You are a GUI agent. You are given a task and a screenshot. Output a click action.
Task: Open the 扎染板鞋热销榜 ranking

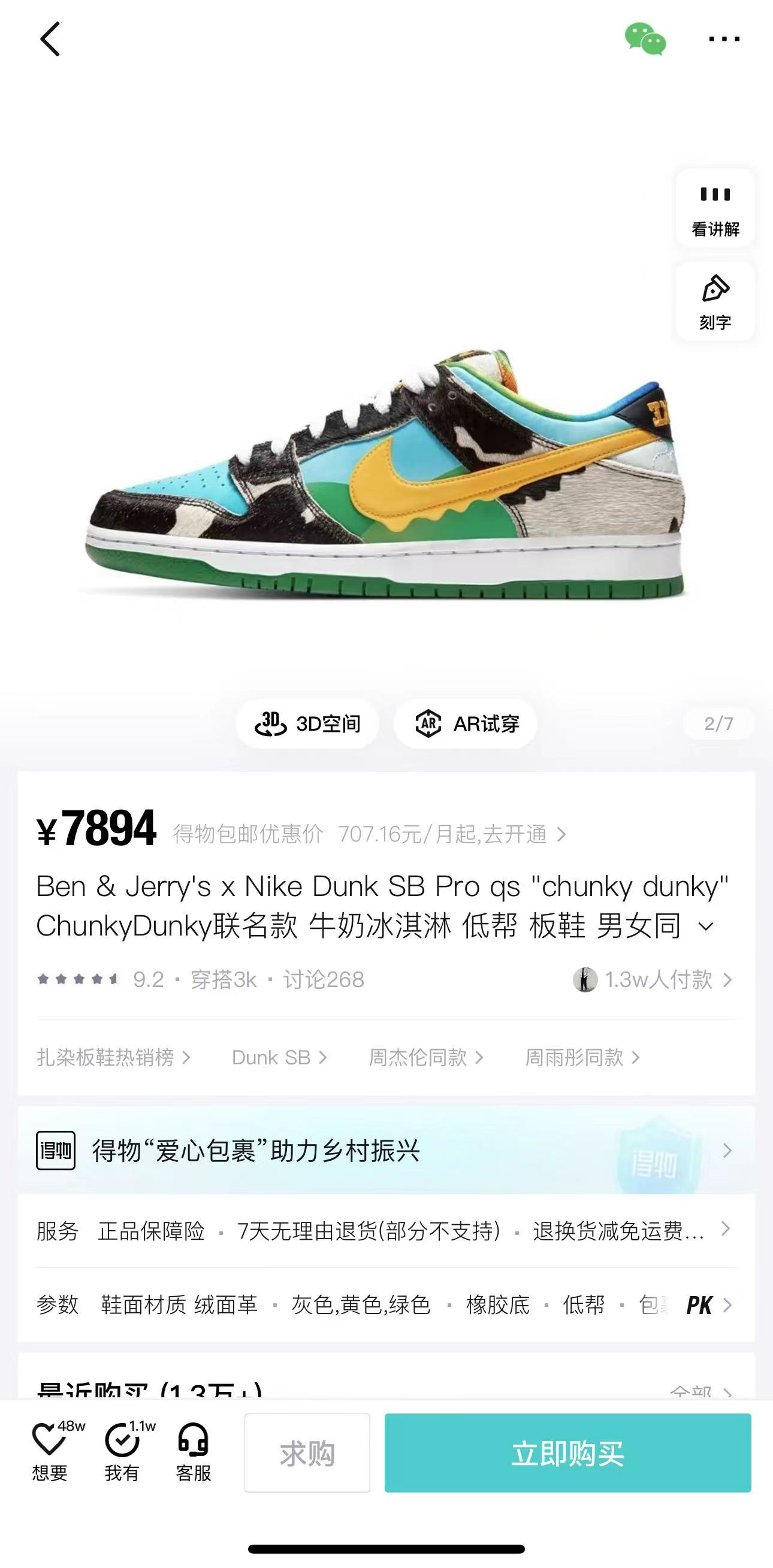pyautogui.click(x=113, y=1057)
